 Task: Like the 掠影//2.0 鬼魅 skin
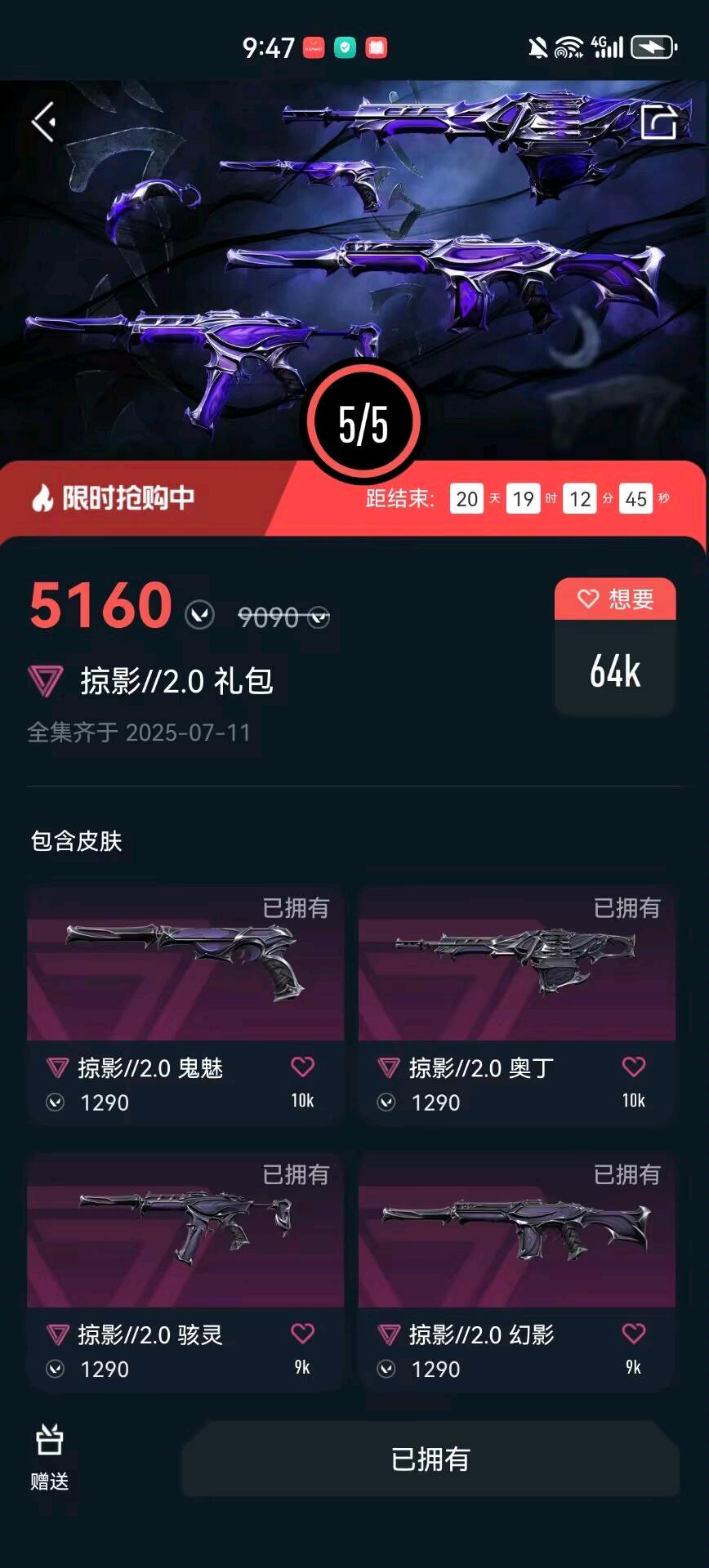point(302,1067)
